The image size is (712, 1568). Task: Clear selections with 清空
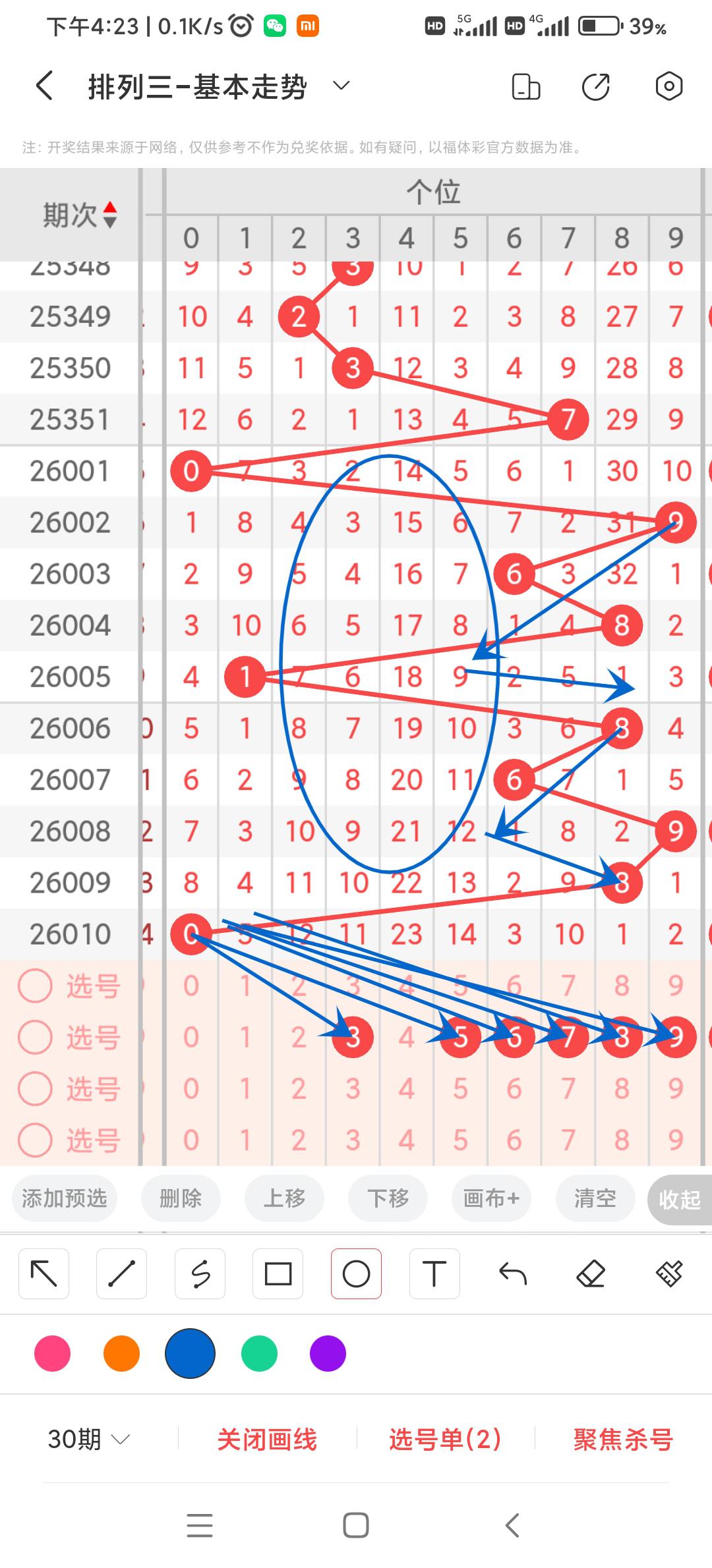coord(595,1198)
